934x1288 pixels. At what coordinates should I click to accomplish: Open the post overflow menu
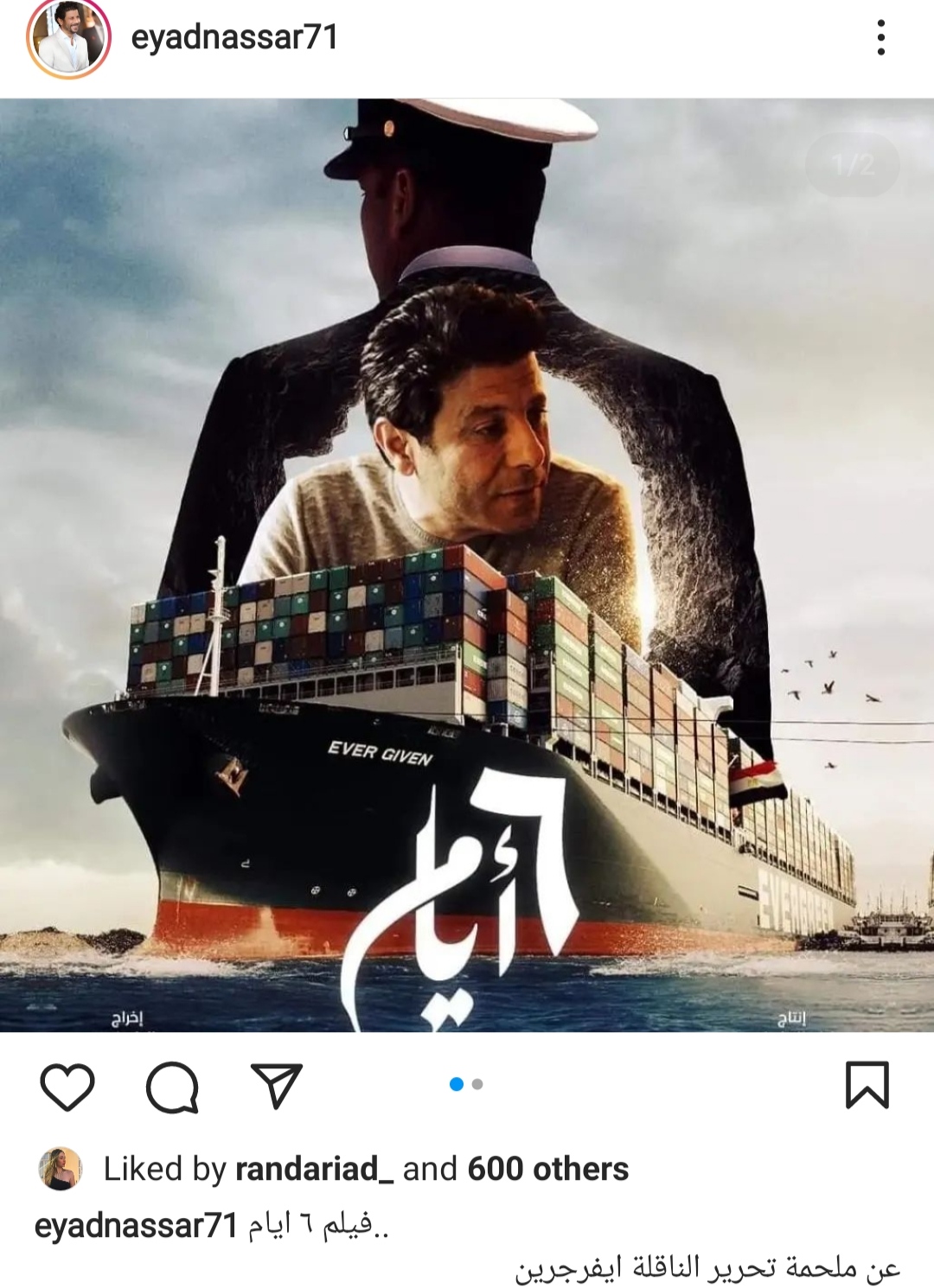tap(880, 38)
